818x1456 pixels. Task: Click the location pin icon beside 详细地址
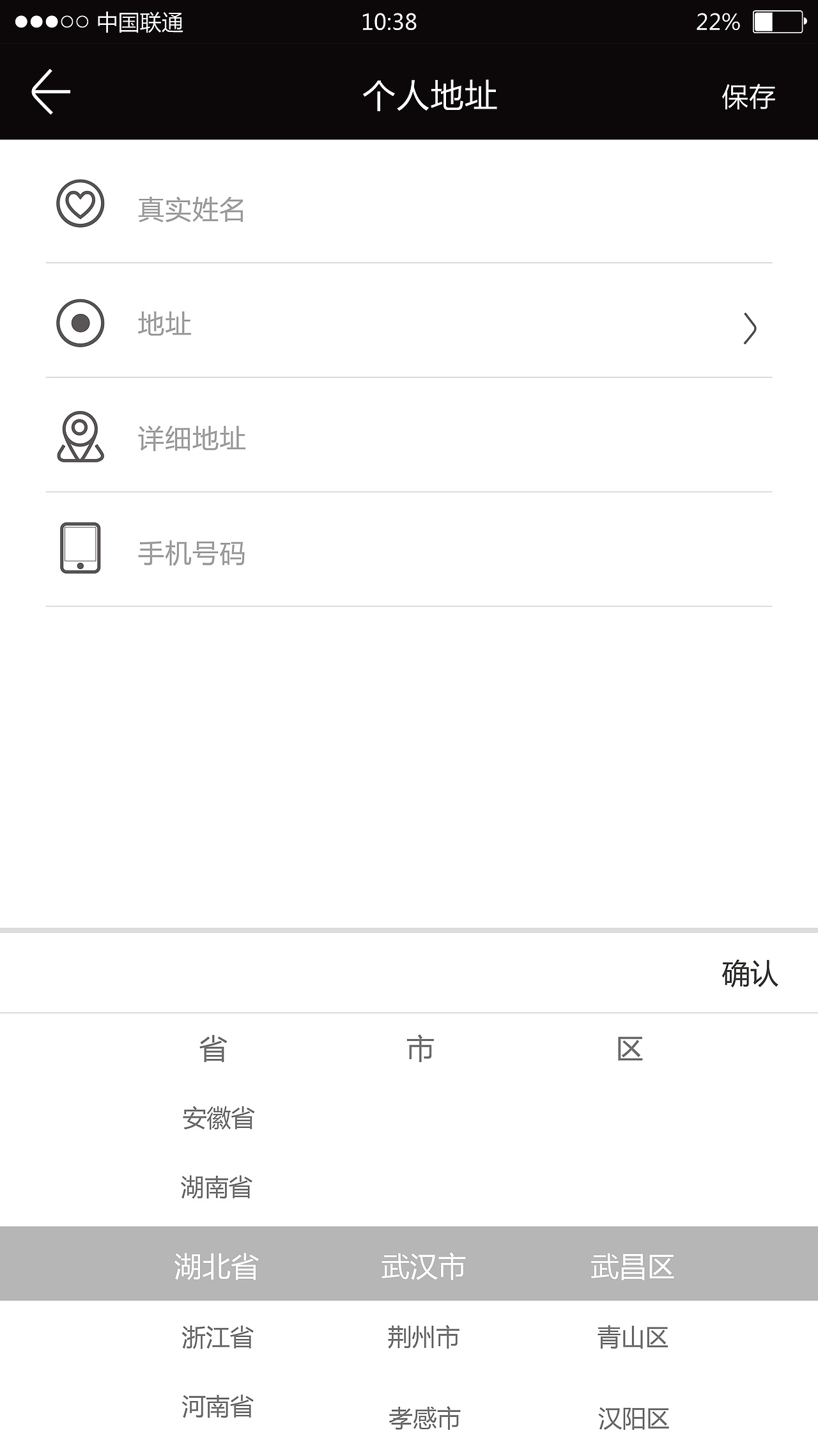pos(79,438)
